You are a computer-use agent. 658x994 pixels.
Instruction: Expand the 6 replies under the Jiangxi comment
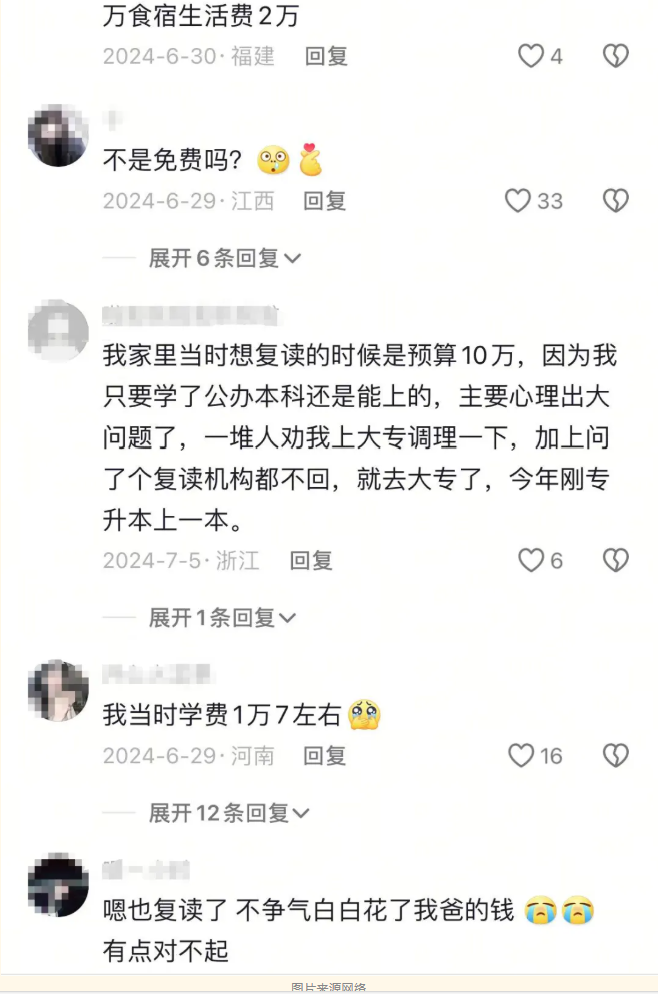224,258
